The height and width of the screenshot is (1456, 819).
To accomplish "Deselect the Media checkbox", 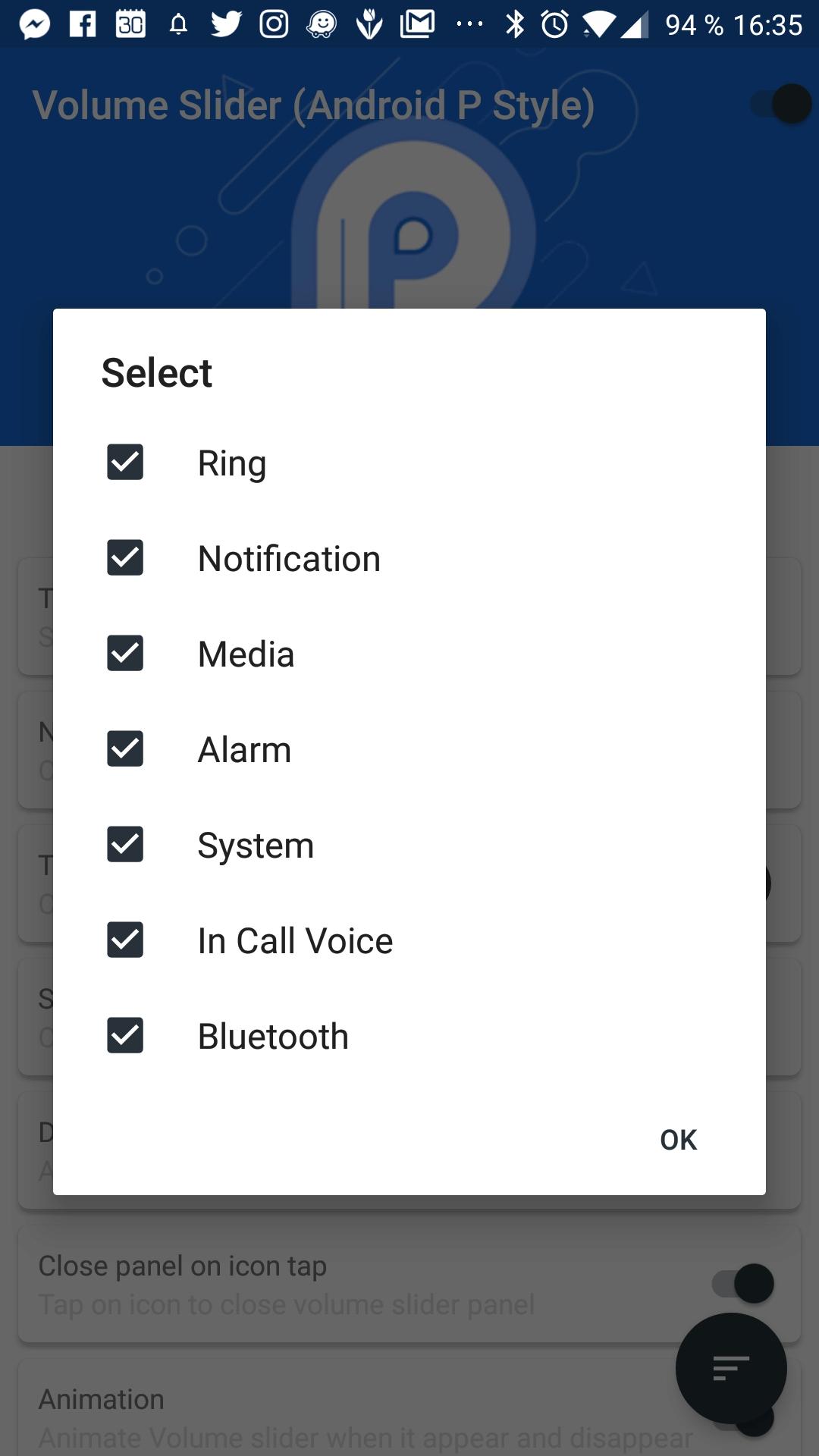I will [x=125, y=654].
